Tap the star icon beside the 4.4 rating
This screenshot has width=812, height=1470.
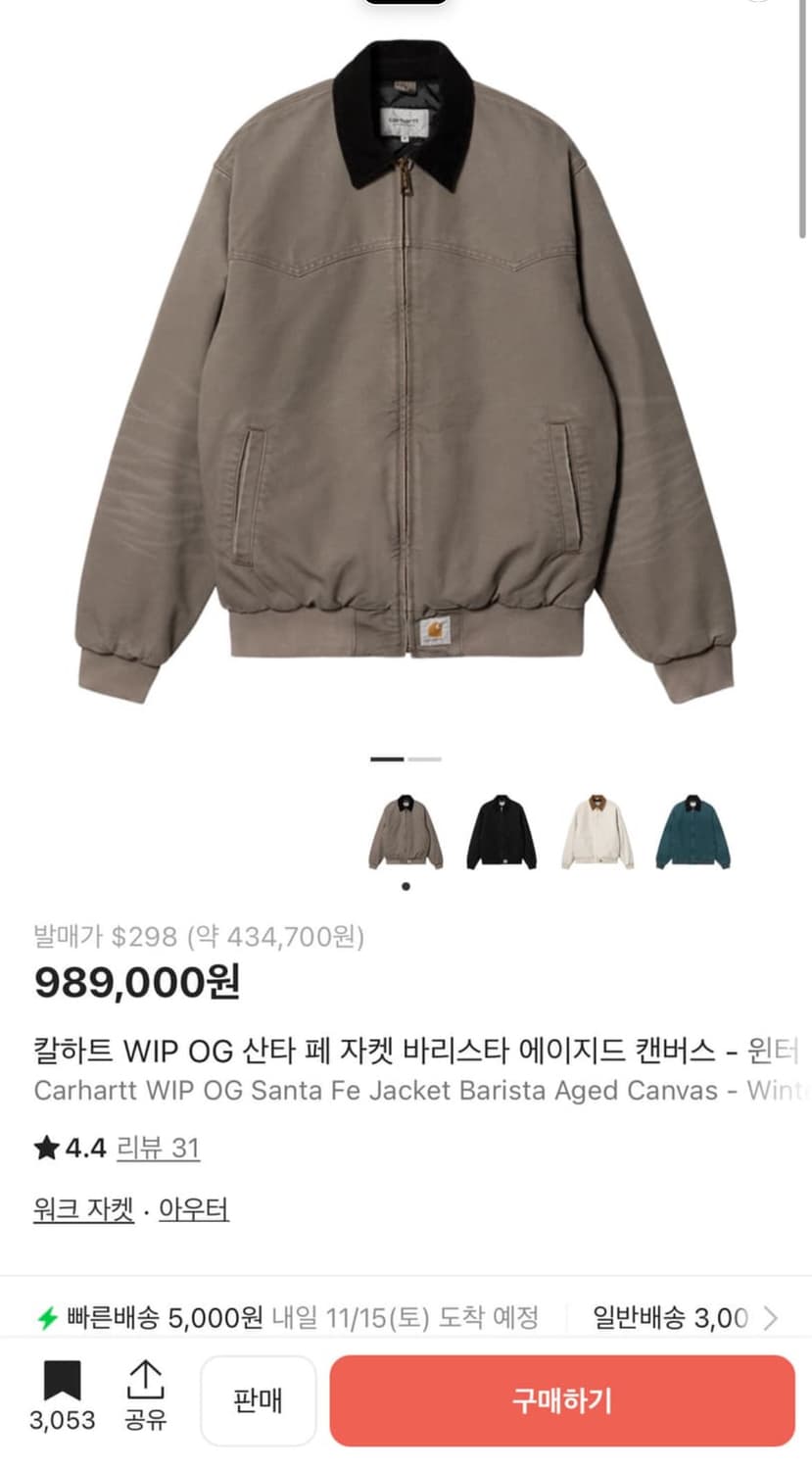[43, 1150]
